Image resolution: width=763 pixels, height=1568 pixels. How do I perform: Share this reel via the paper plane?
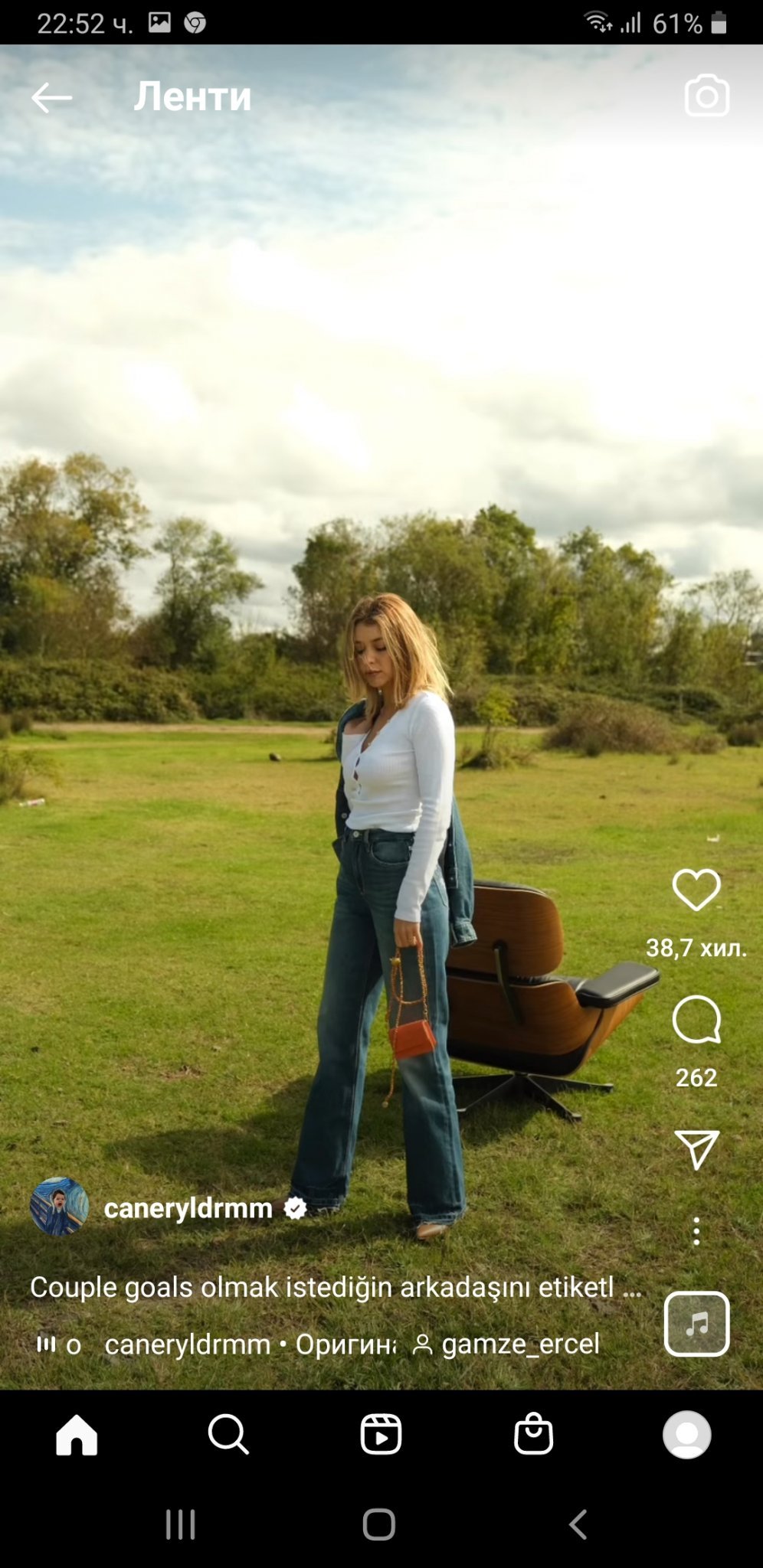point(696,1149)
